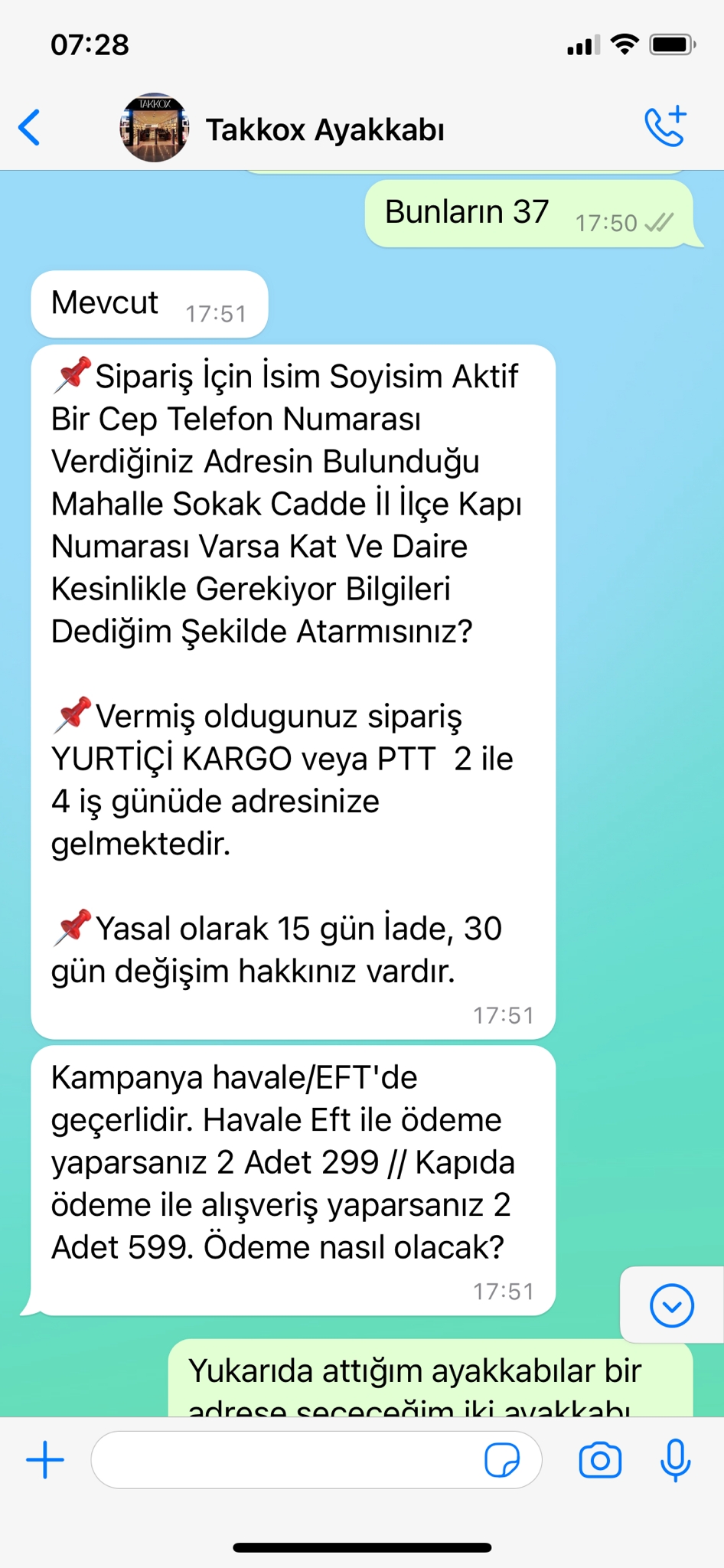Tap the microphone for a voice message
724x1568 pixels.
coord(675,1460)
